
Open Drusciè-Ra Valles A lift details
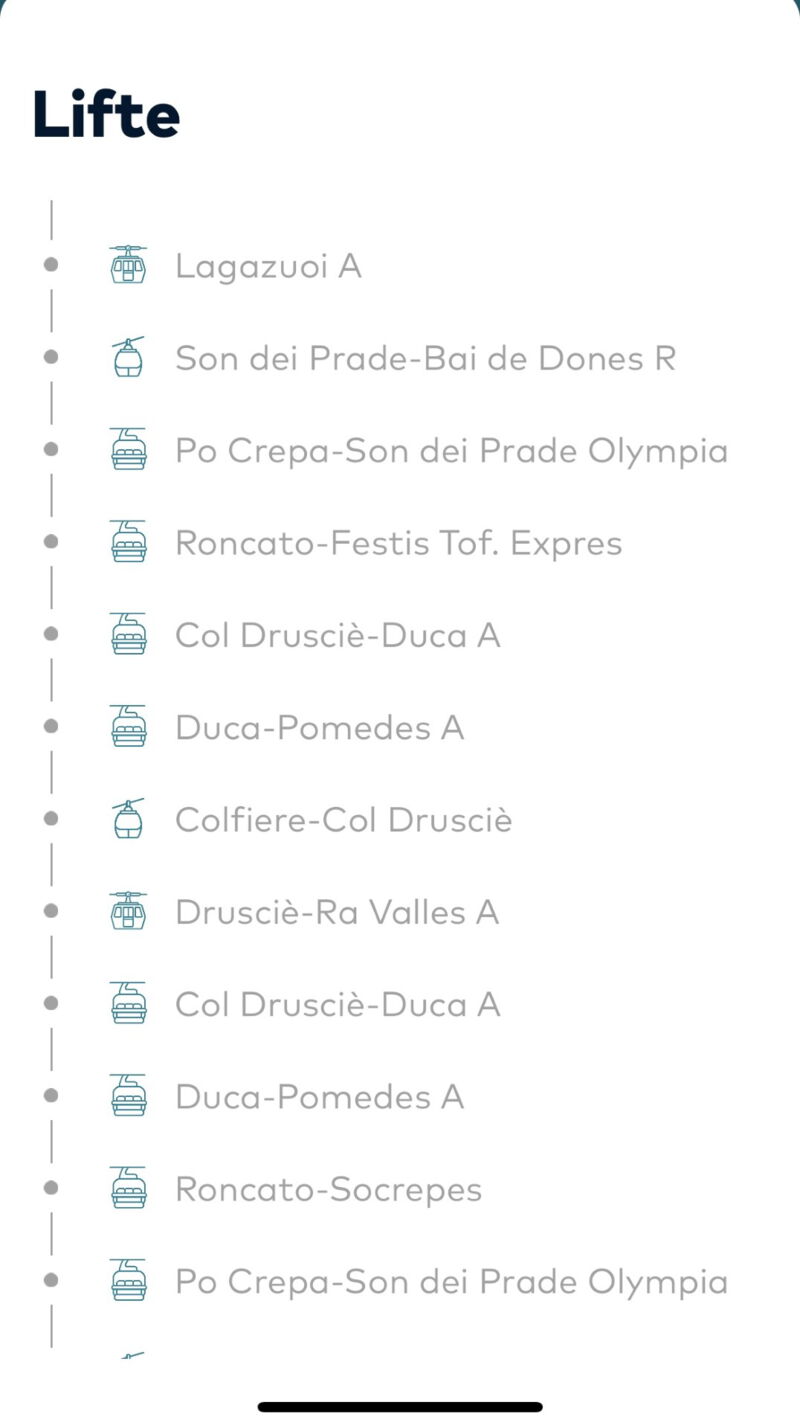336,912
